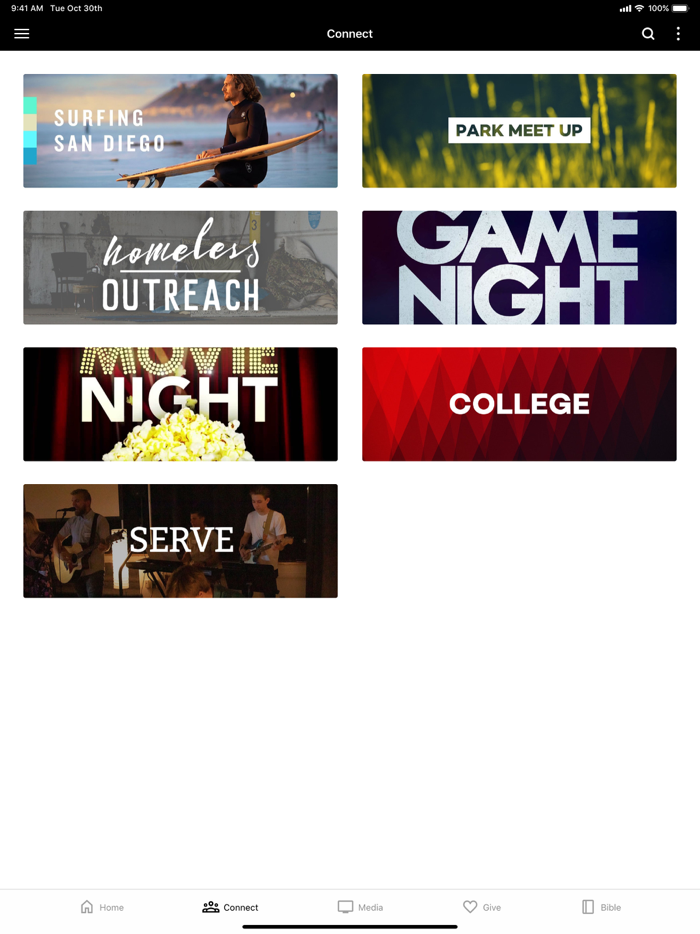The image size is (700, 934).
Task: Open the Game Night card
Action: click(x=519, y=267)
